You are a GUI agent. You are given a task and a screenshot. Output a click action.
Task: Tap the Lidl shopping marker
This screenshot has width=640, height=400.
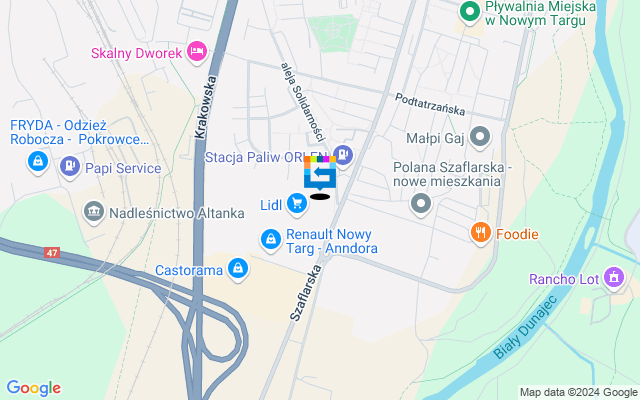296,204
